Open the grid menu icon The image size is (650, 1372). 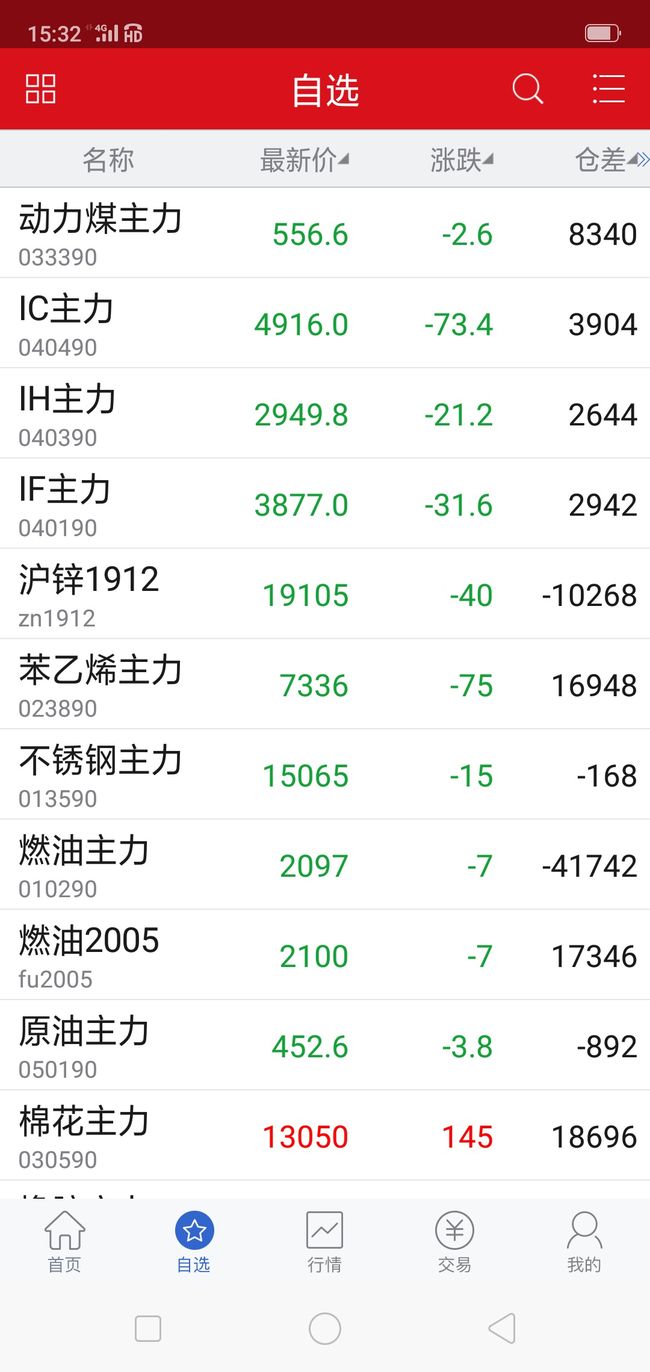[40, 89]
